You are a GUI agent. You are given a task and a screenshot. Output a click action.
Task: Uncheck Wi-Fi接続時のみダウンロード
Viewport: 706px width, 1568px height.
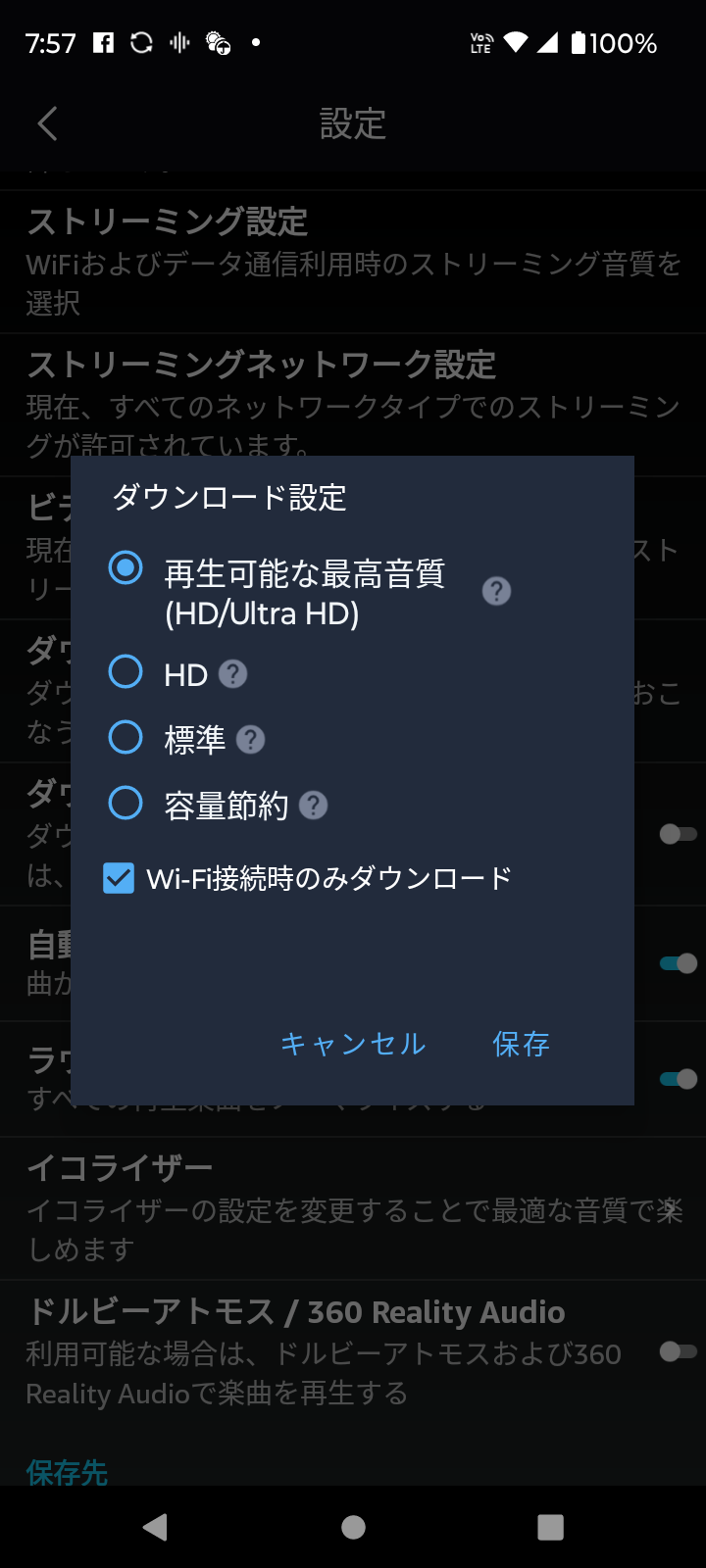(x=119, y=878)
